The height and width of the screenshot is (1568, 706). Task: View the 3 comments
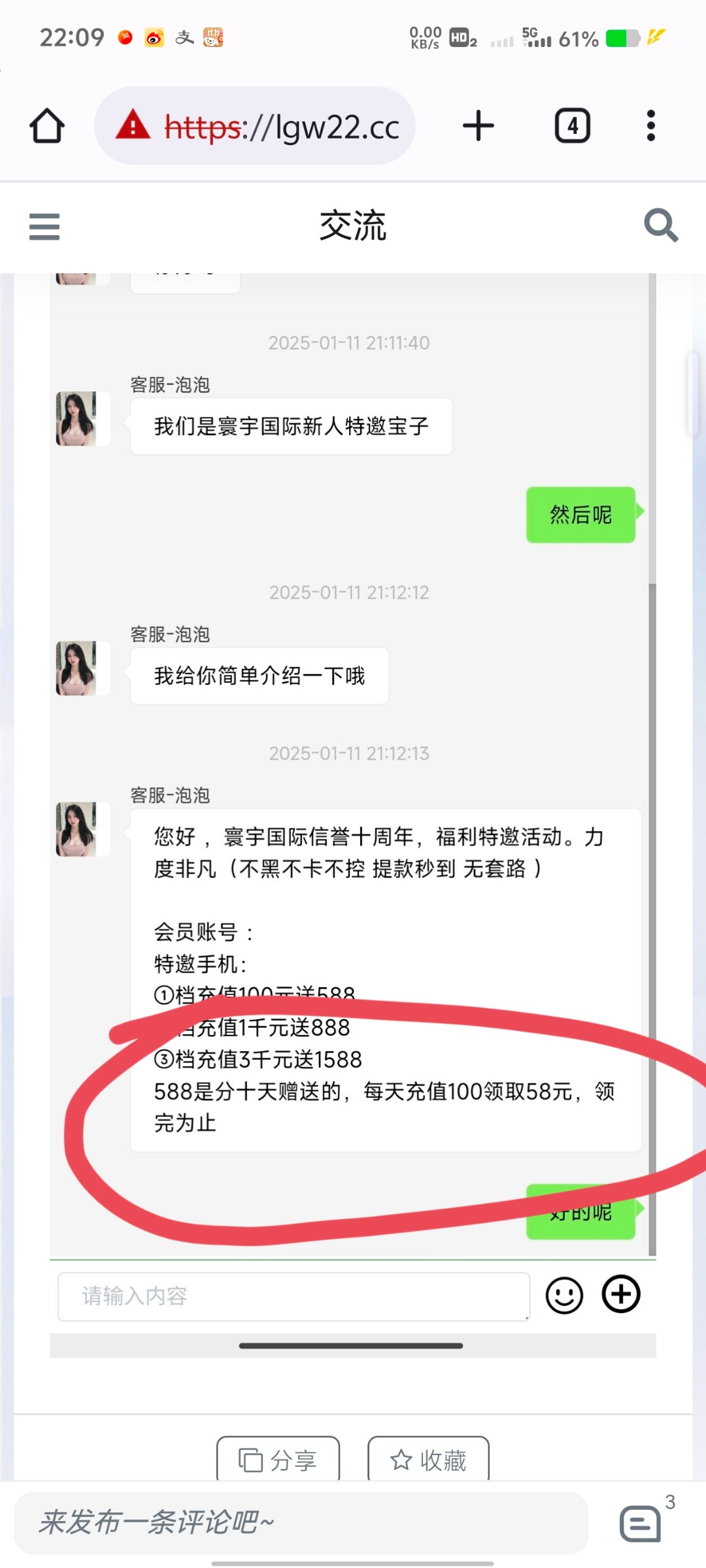point(642,1524)
